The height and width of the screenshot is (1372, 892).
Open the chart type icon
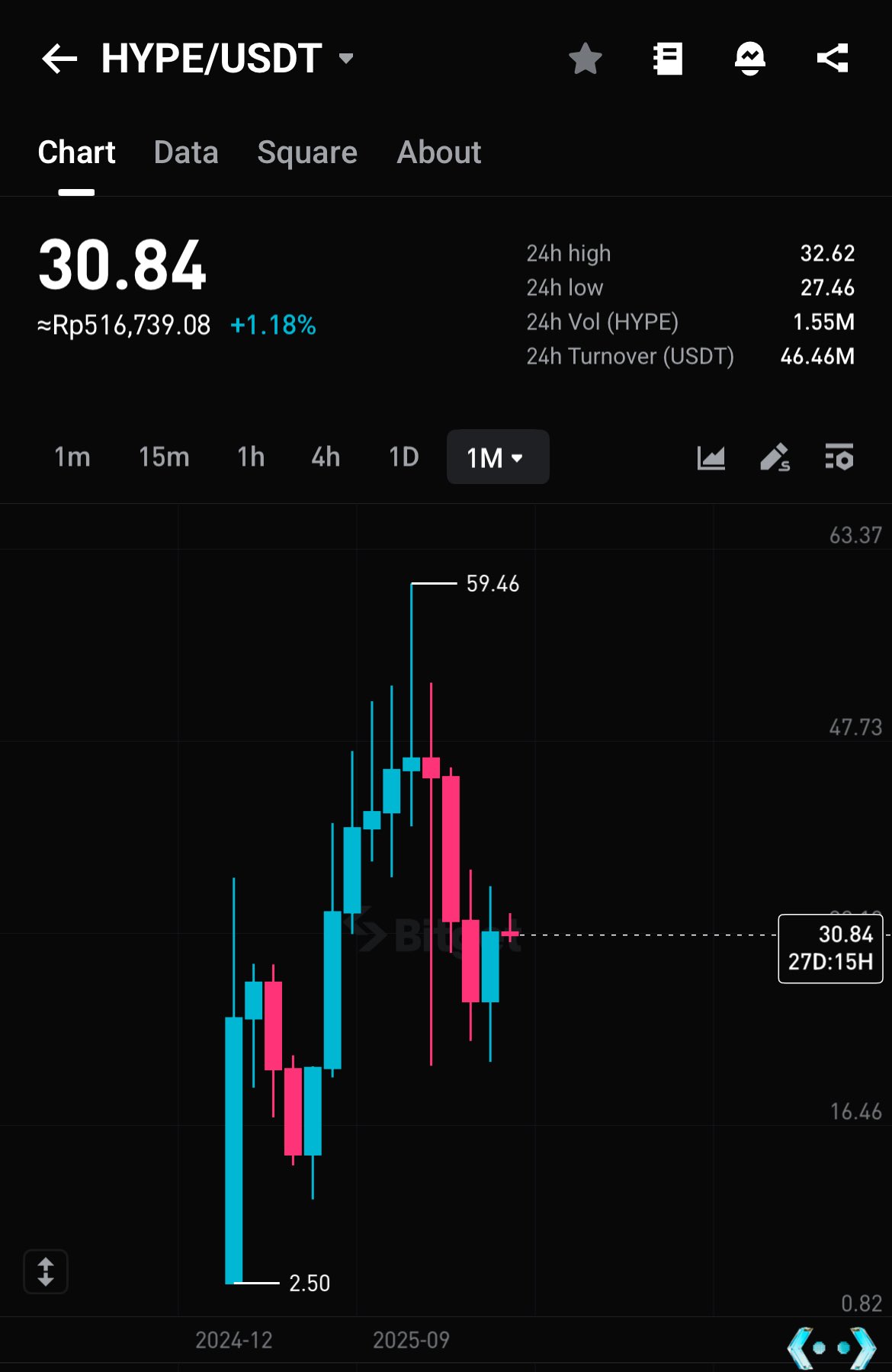click(711, 457)
